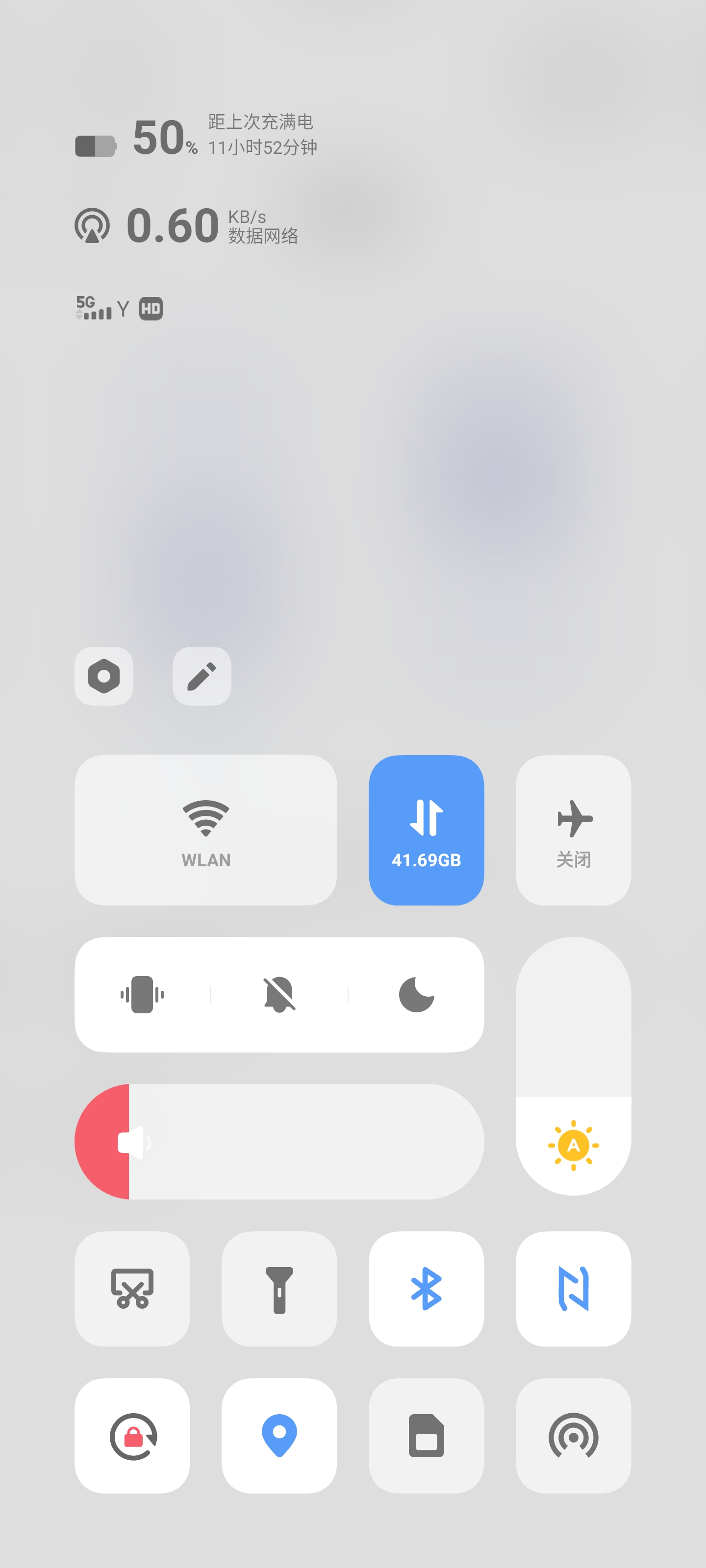Mute notifications with the crossed bell
This screenshot has width=706, height=1568.
[279, 994]
